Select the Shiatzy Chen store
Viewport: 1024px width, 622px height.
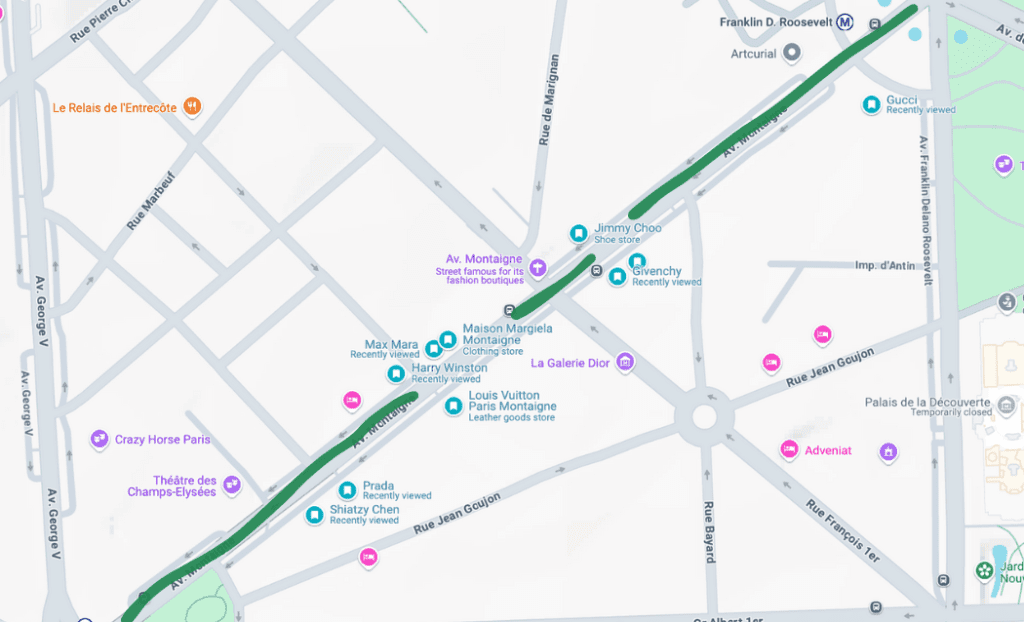click(x=314, y=515)
